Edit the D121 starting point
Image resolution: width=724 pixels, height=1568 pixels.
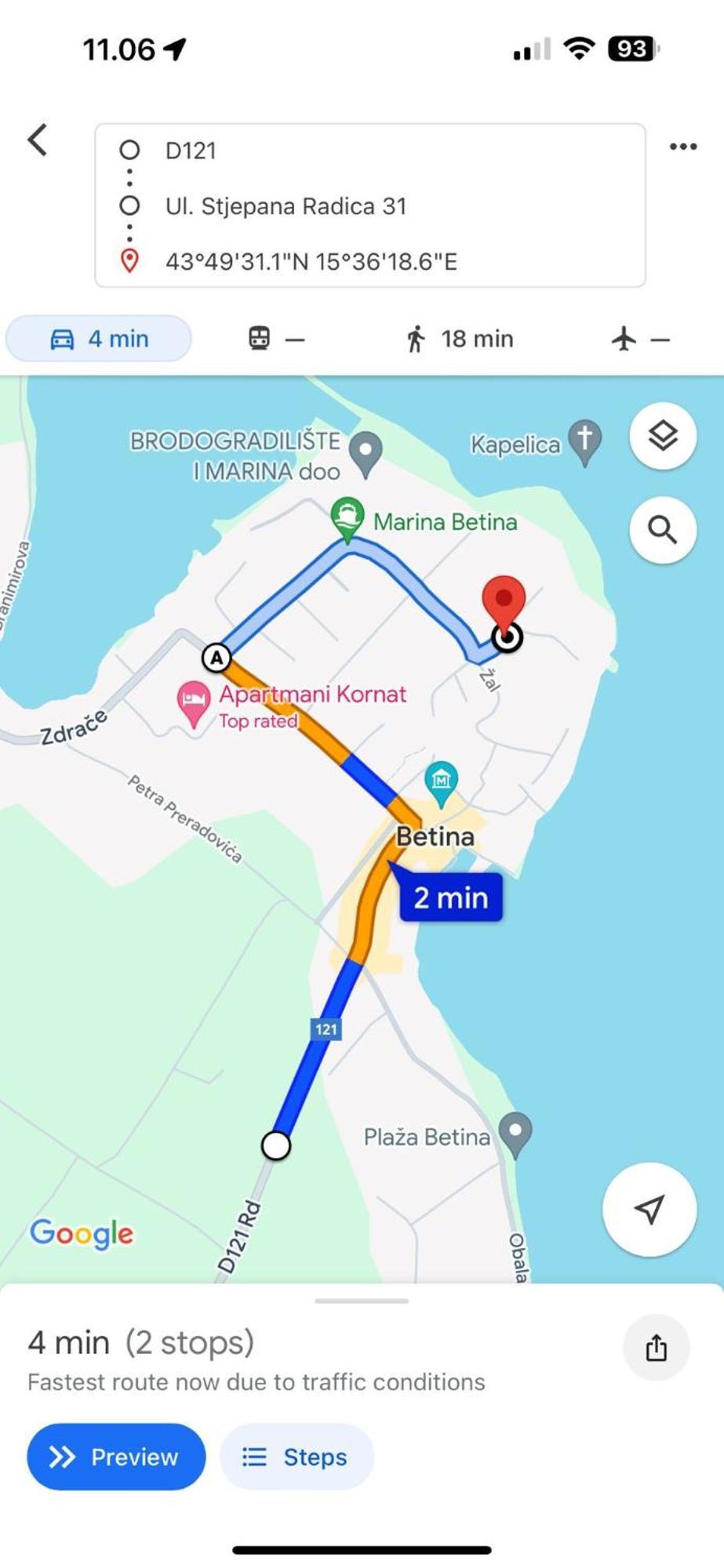(191, 151)
